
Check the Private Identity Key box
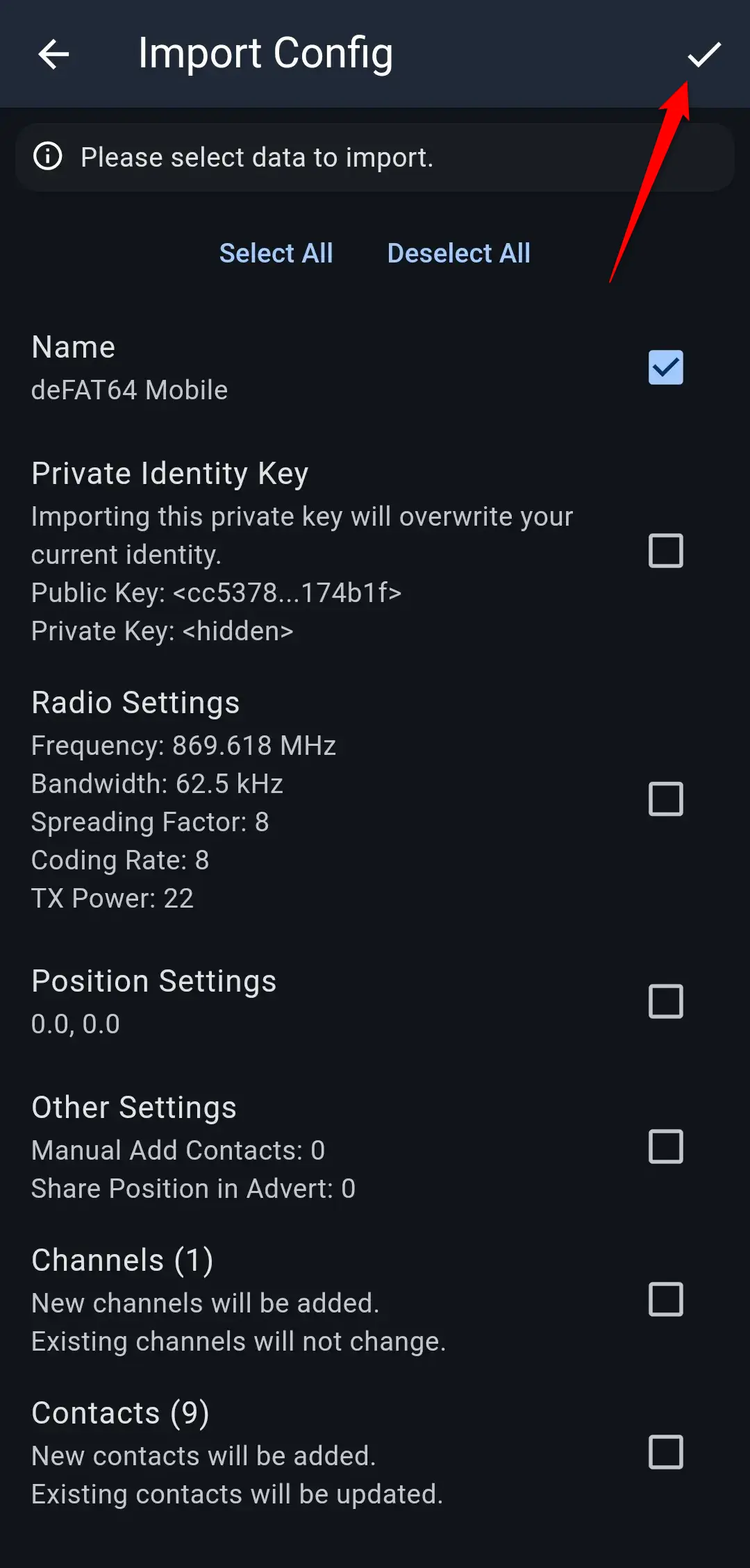665,551
